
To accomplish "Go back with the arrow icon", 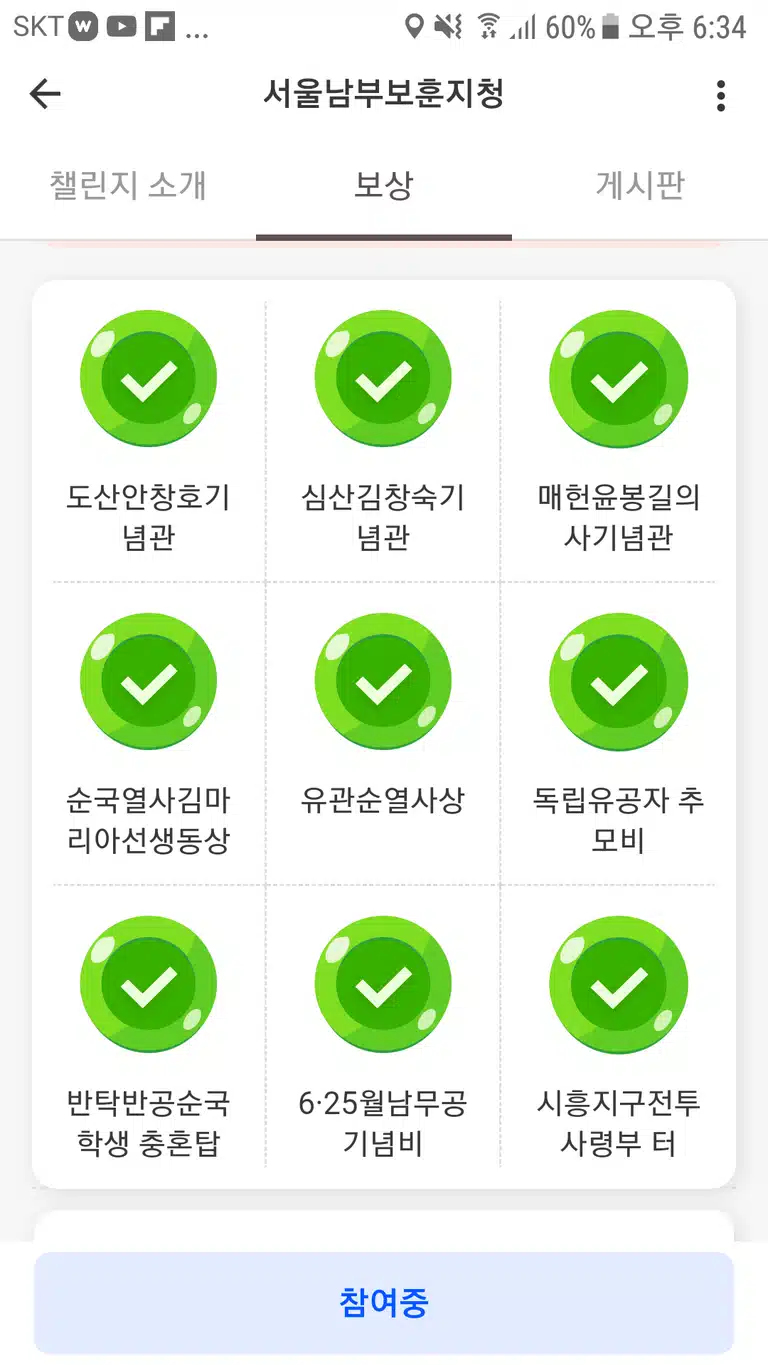I will (45, 95).
